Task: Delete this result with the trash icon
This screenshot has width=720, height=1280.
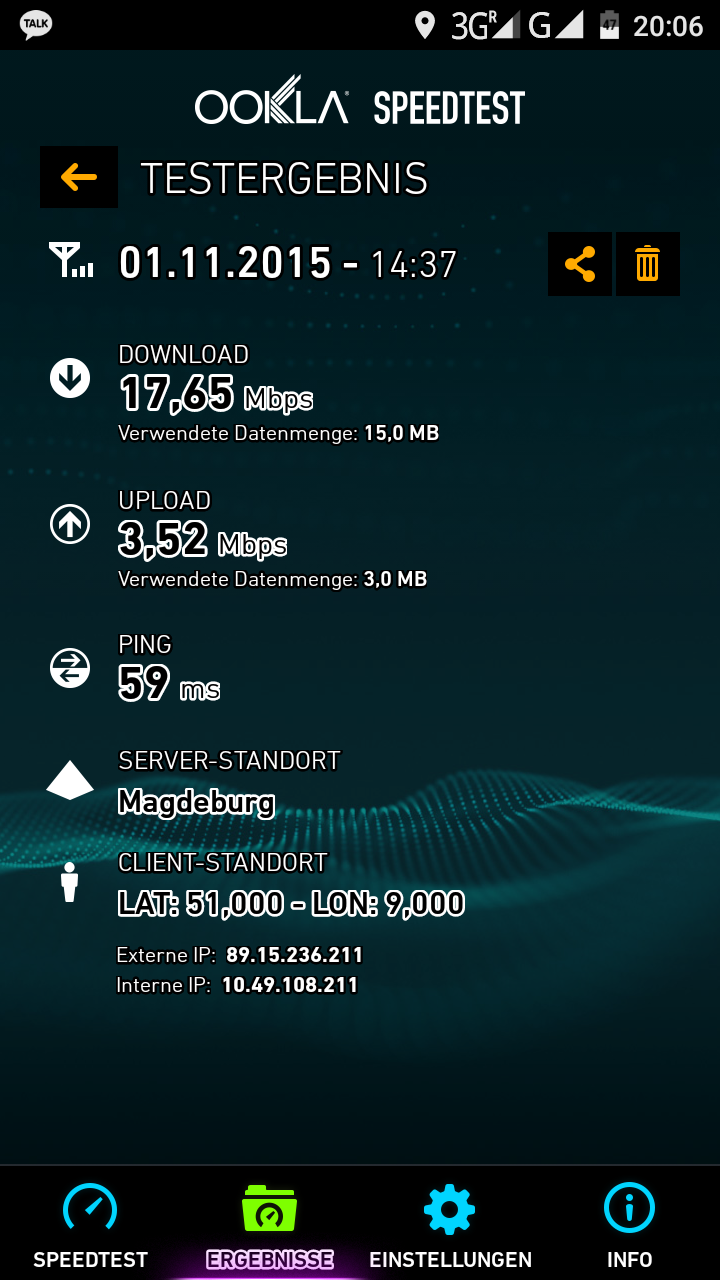Action: coord(648,264)
